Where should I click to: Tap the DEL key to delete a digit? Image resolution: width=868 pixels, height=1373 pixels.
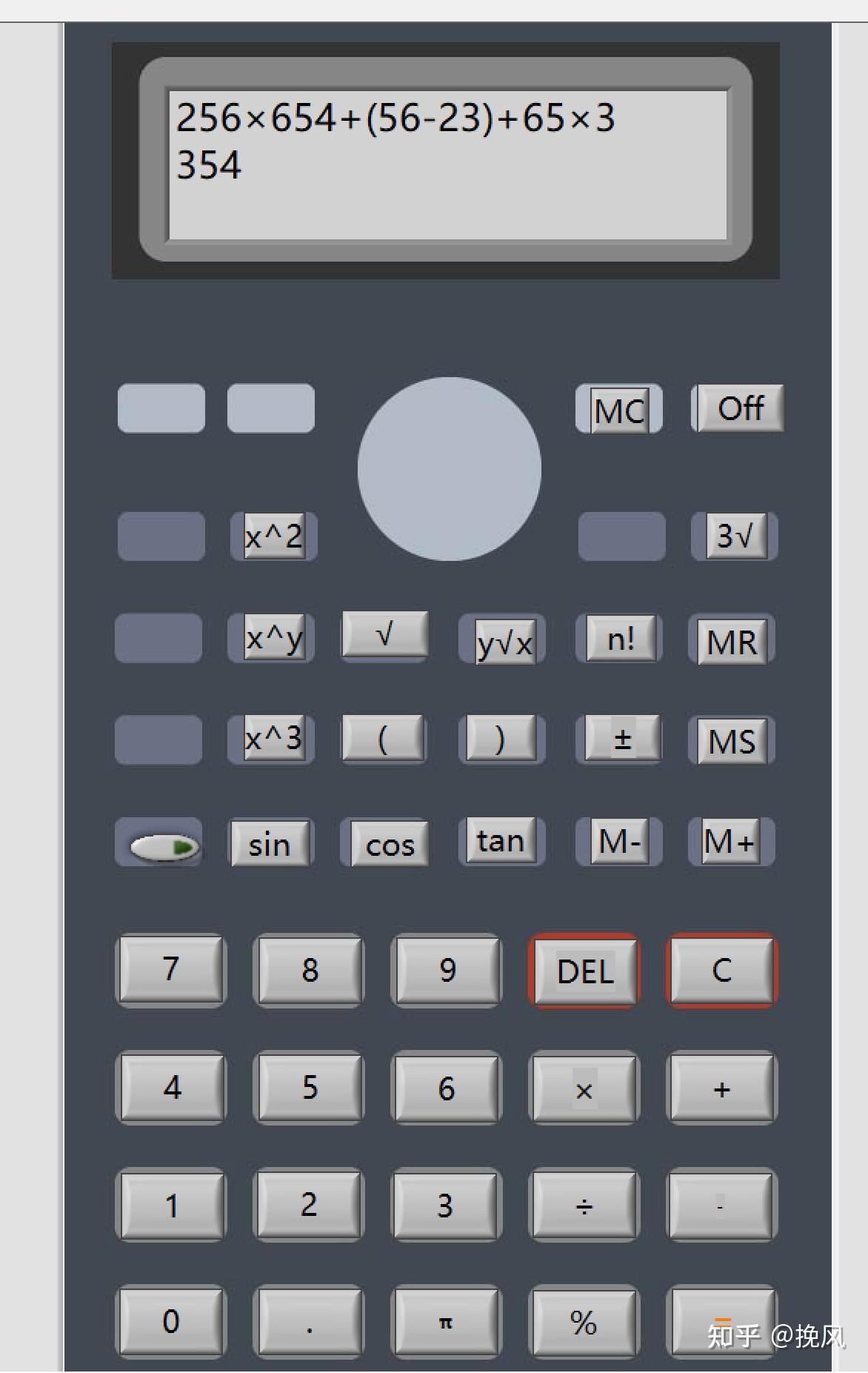(584, 971)
